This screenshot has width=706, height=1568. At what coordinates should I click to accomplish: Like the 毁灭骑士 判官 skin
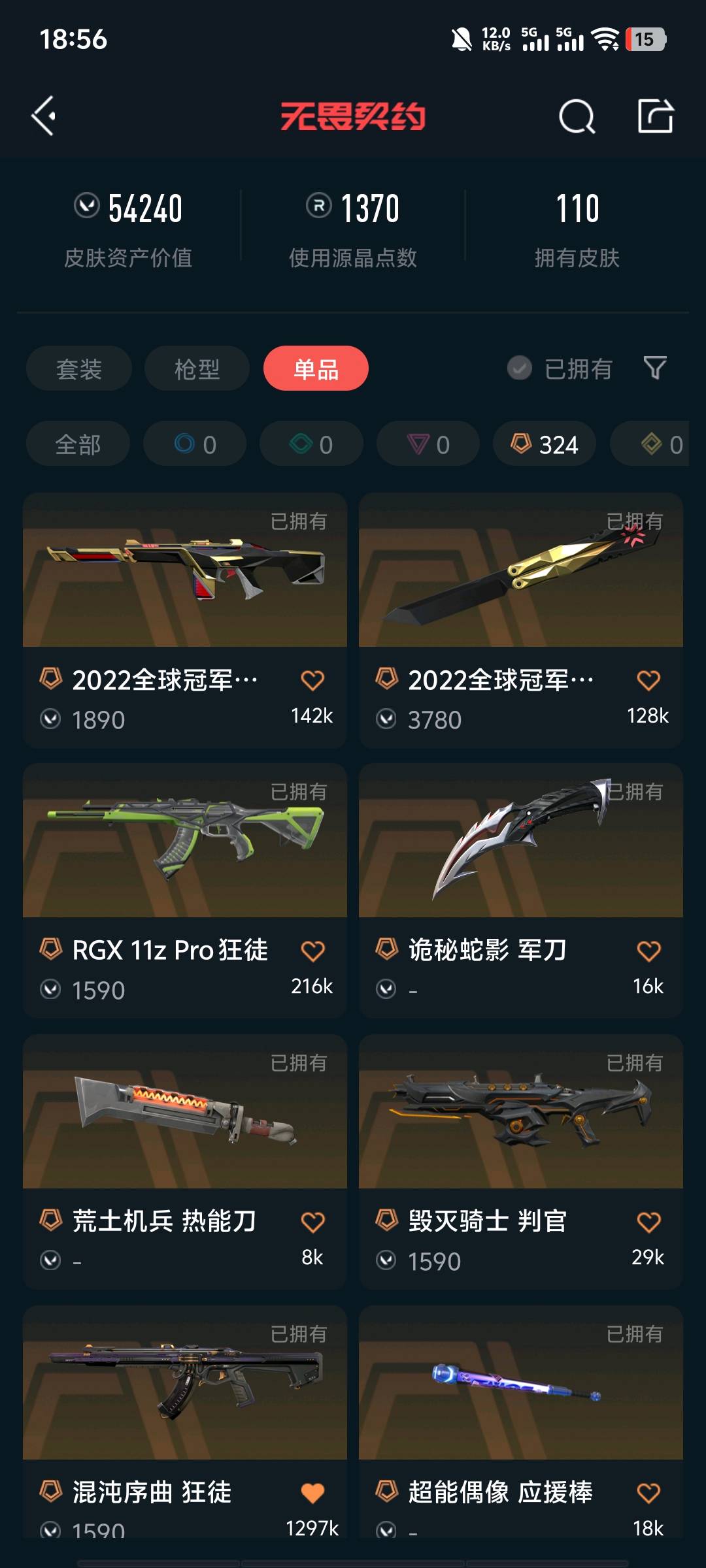pyautogui.click(x=648, y=1222)
